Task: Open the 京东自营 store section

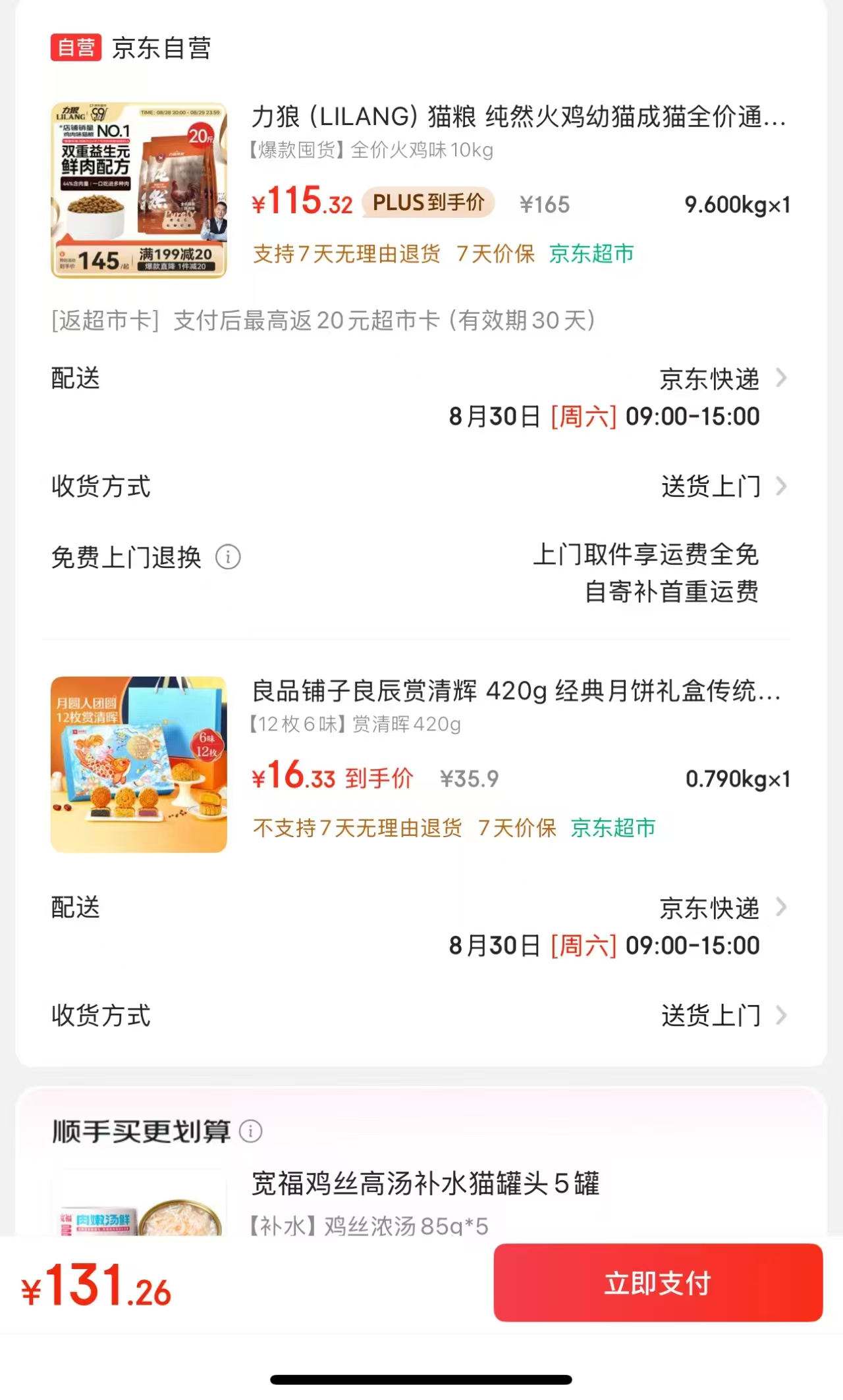Action: (x=161, y=47)
